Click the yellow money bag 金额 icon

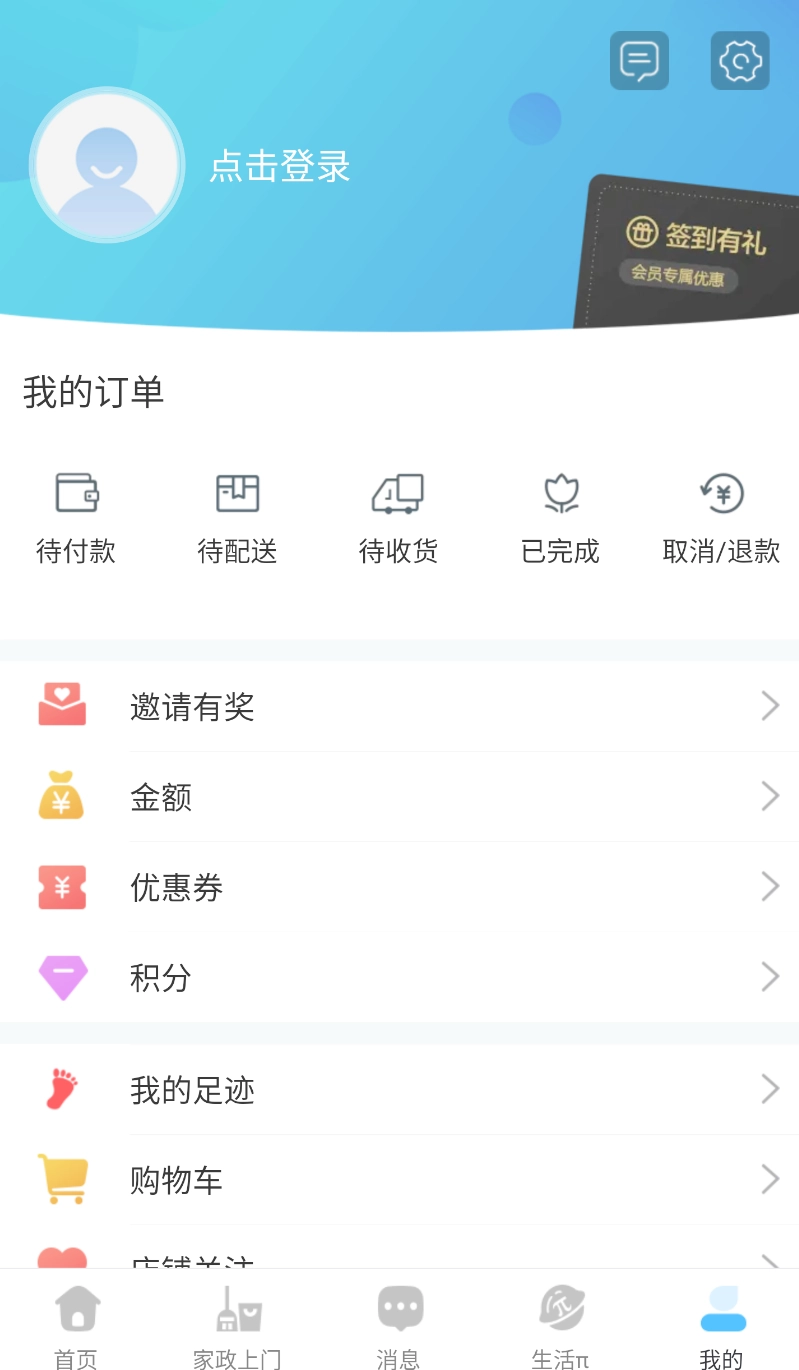tap(62, 796)
